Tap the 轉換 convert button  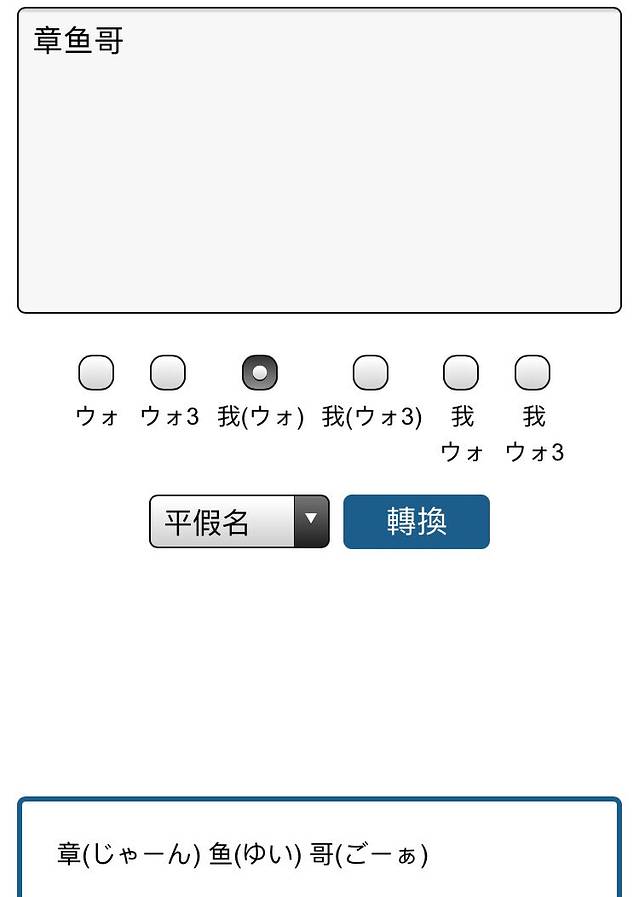(x=416, y=521)
